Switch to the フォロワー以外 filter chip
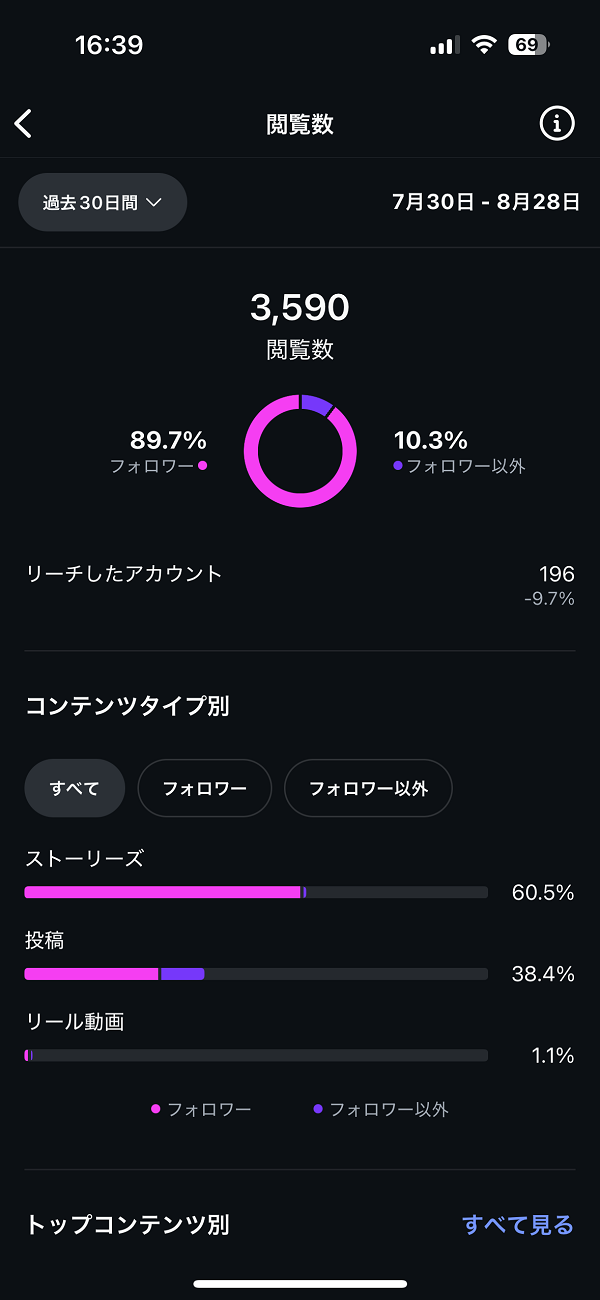This screenshot has width=600, height=1300. point(368,788)
